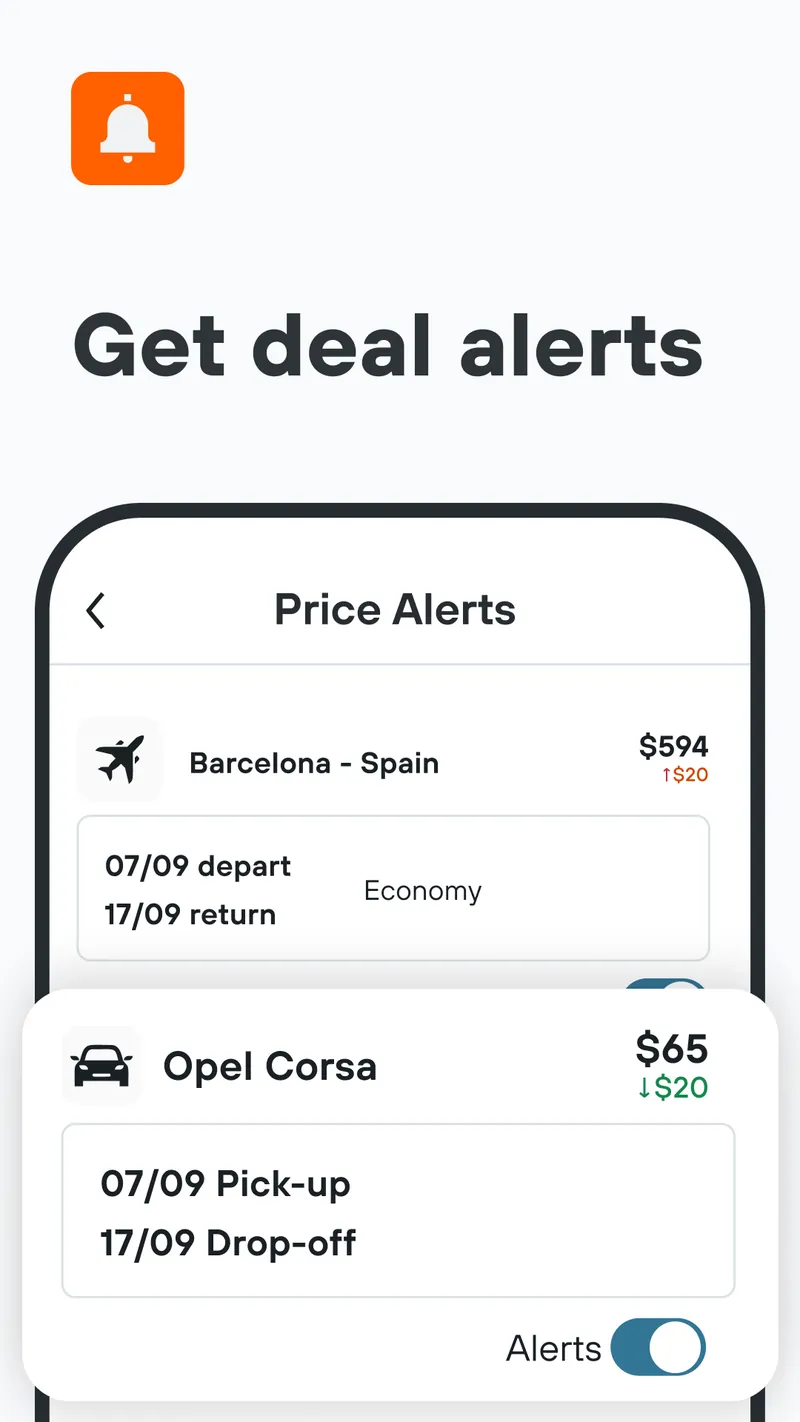Expand the Opel Corsa booking details card

(397, 1211)
